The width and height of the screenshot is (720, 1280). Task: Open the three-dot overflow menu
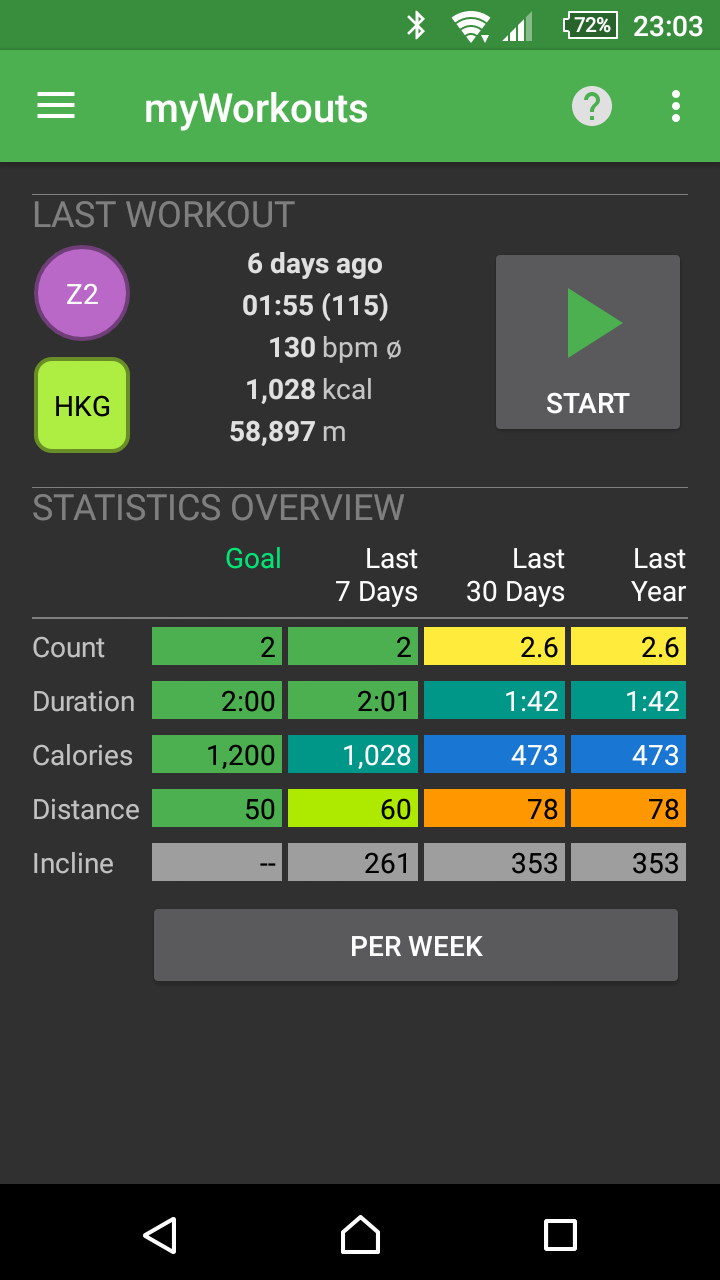(x=676, y=106)
